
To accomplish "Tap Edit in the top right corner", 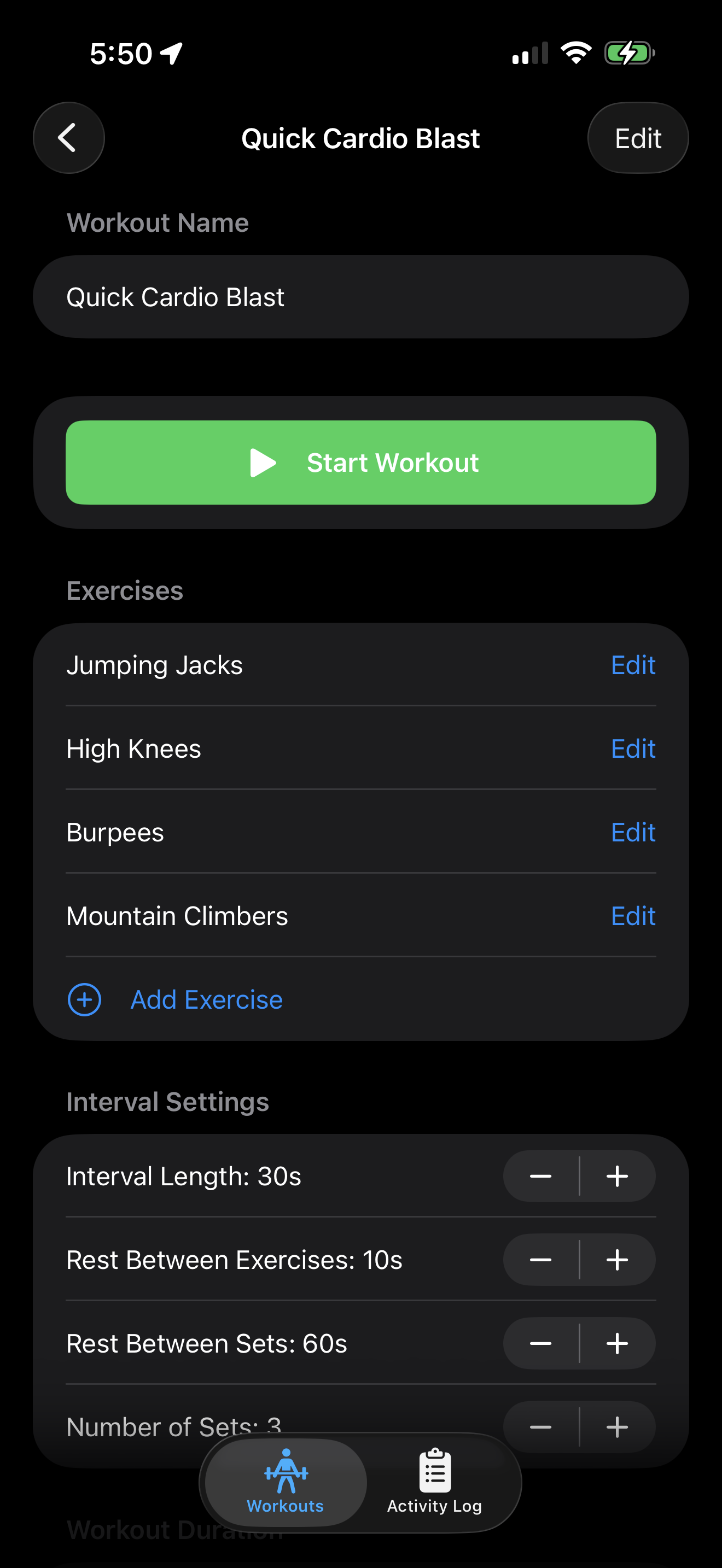I will (637, 138).
